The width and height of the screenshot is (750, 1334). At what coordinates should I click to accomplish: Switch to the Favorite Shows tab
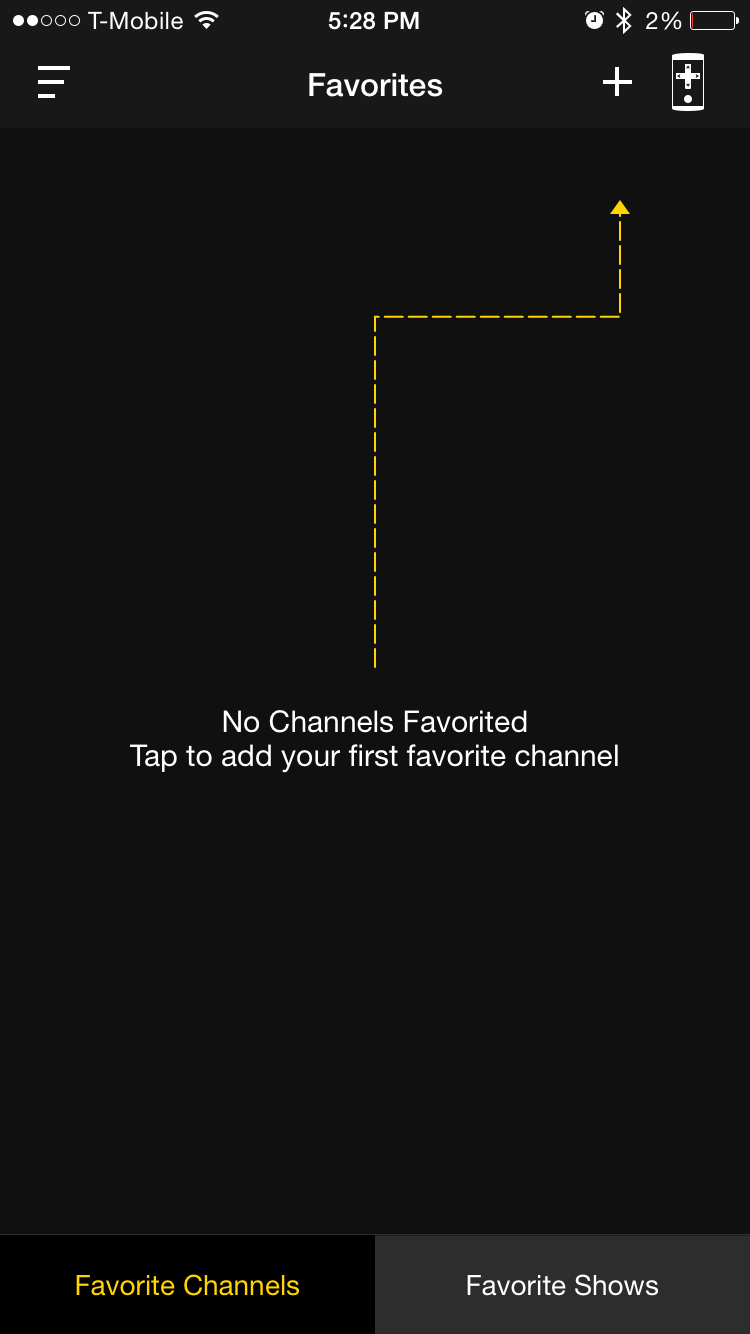[562, 1285]
